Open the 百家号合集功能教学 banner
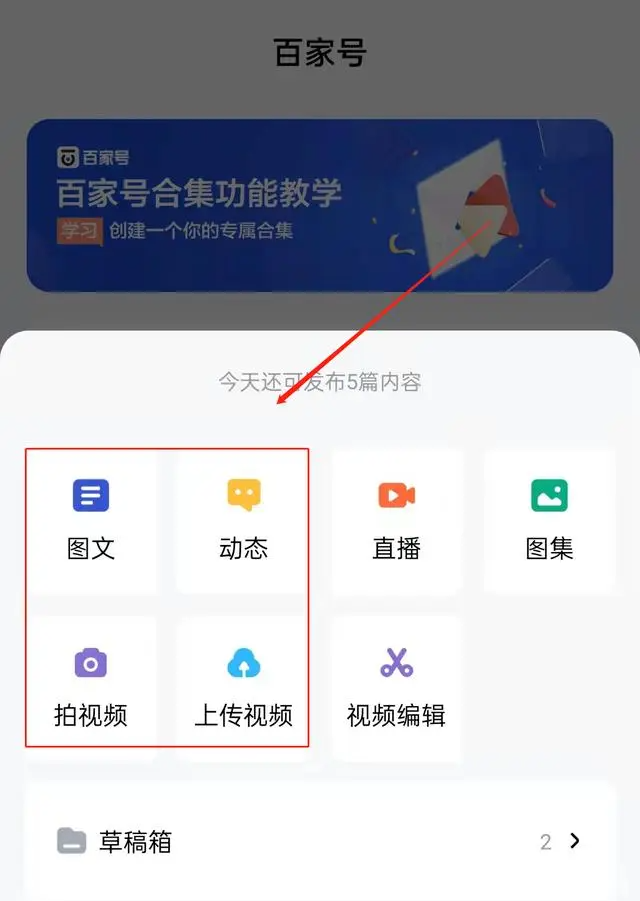 tap(320, 205)
